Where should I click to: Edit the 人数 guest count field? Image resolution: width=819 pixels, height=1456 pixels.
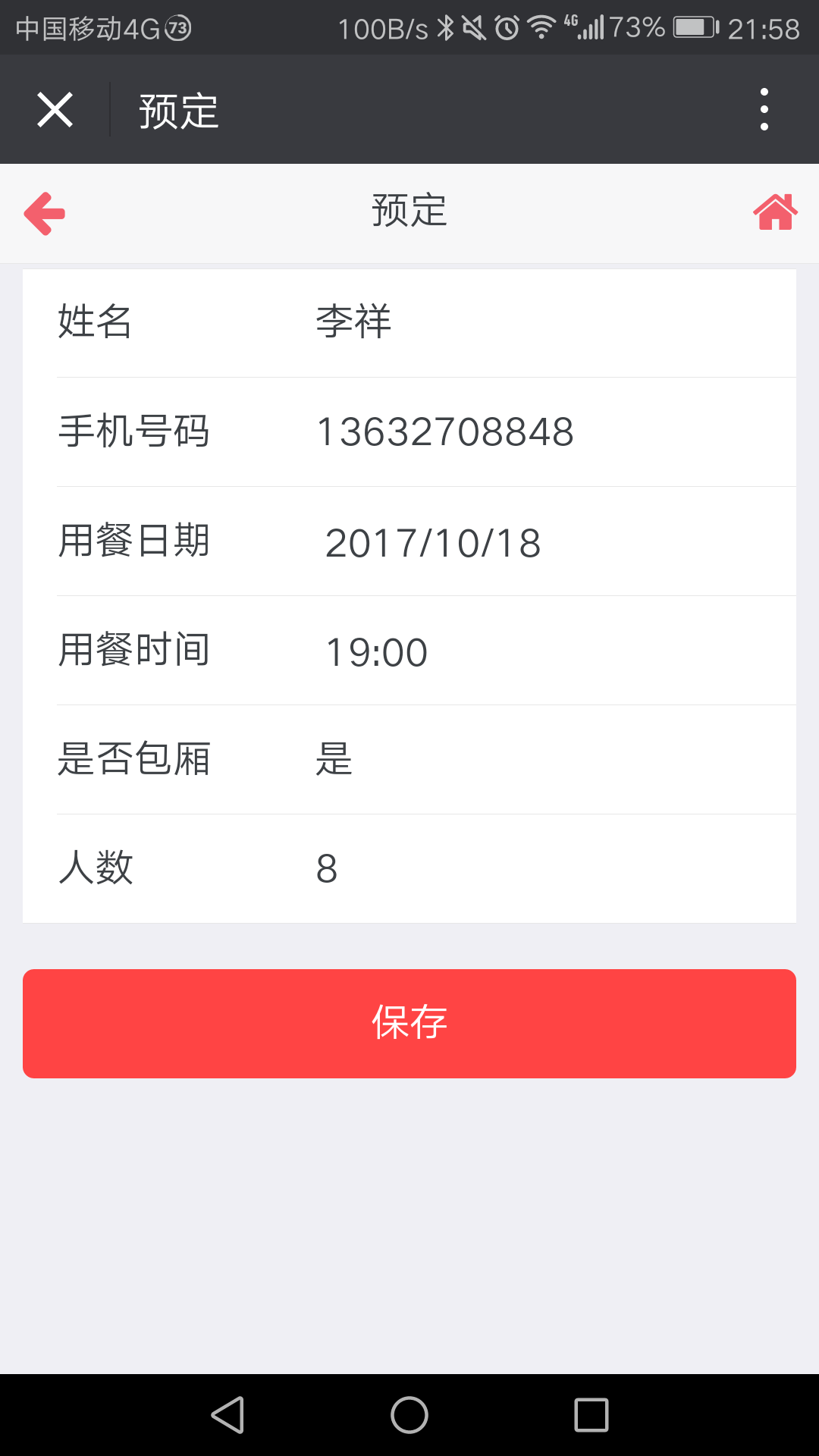click(531, 868)
